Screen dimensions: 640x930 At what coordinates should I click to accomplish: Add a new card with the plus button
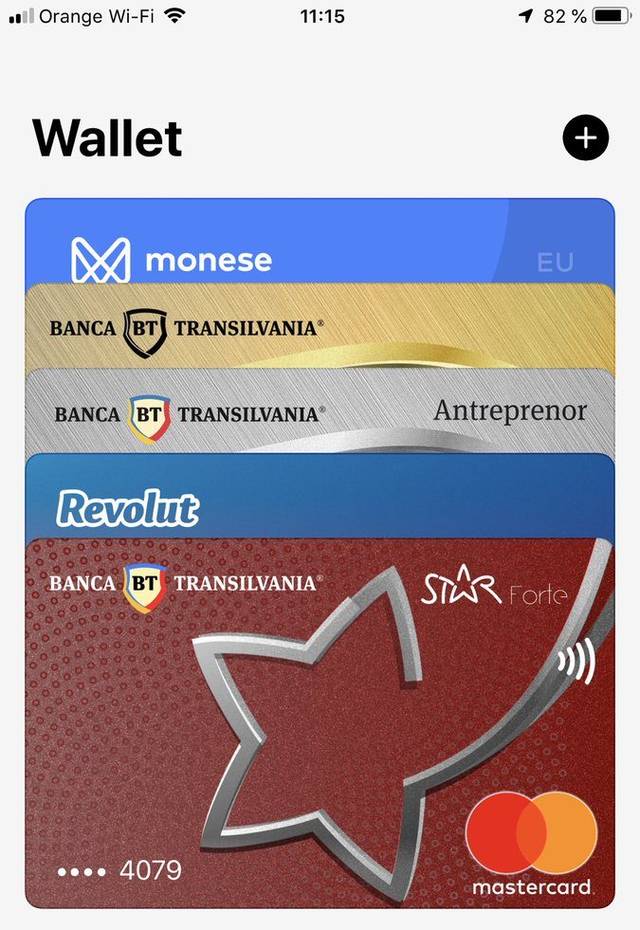tap(585, 138)
